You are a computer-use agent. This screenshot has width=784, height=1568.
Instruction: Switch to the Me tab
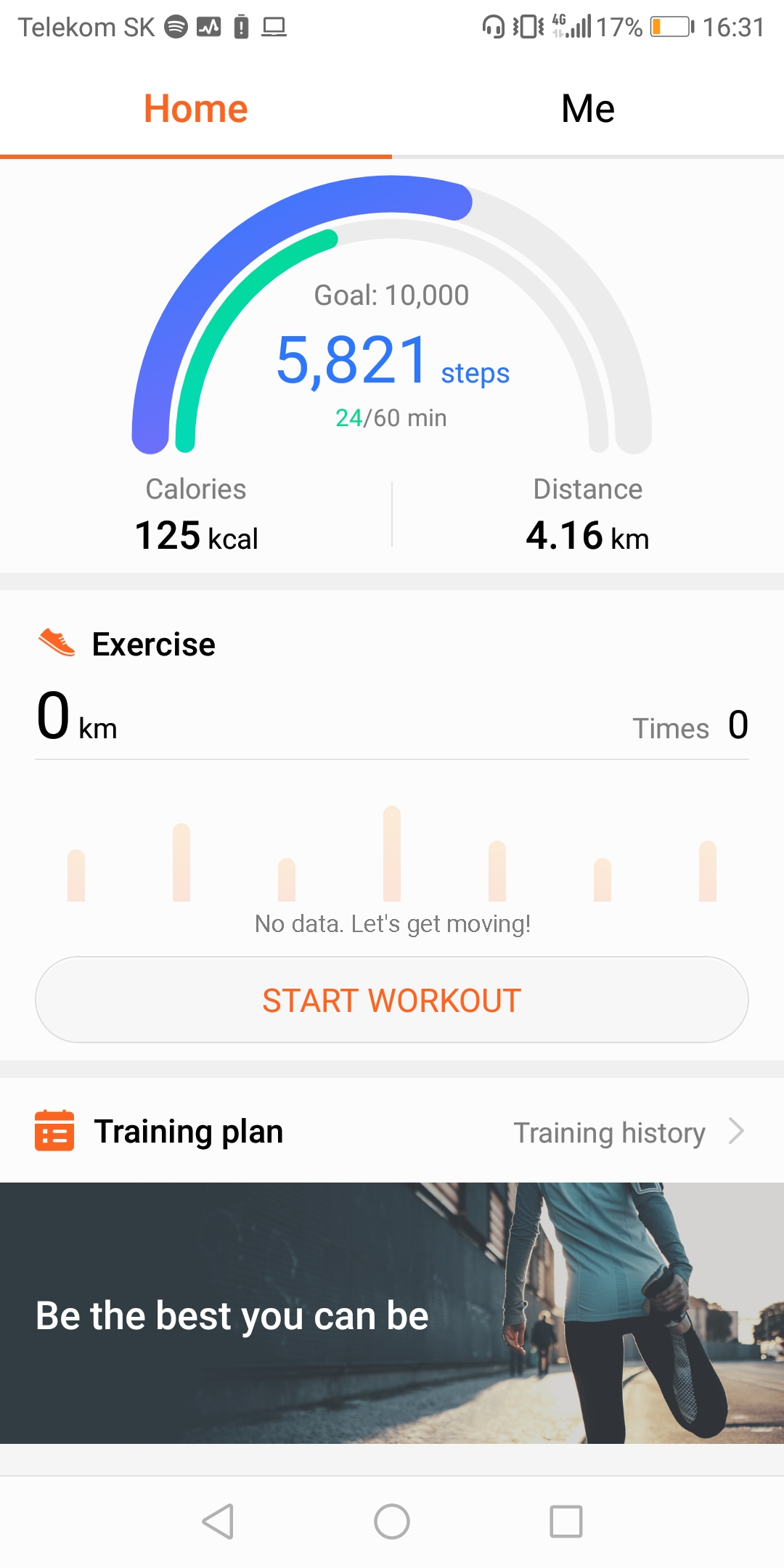click(x=588, y=109)
